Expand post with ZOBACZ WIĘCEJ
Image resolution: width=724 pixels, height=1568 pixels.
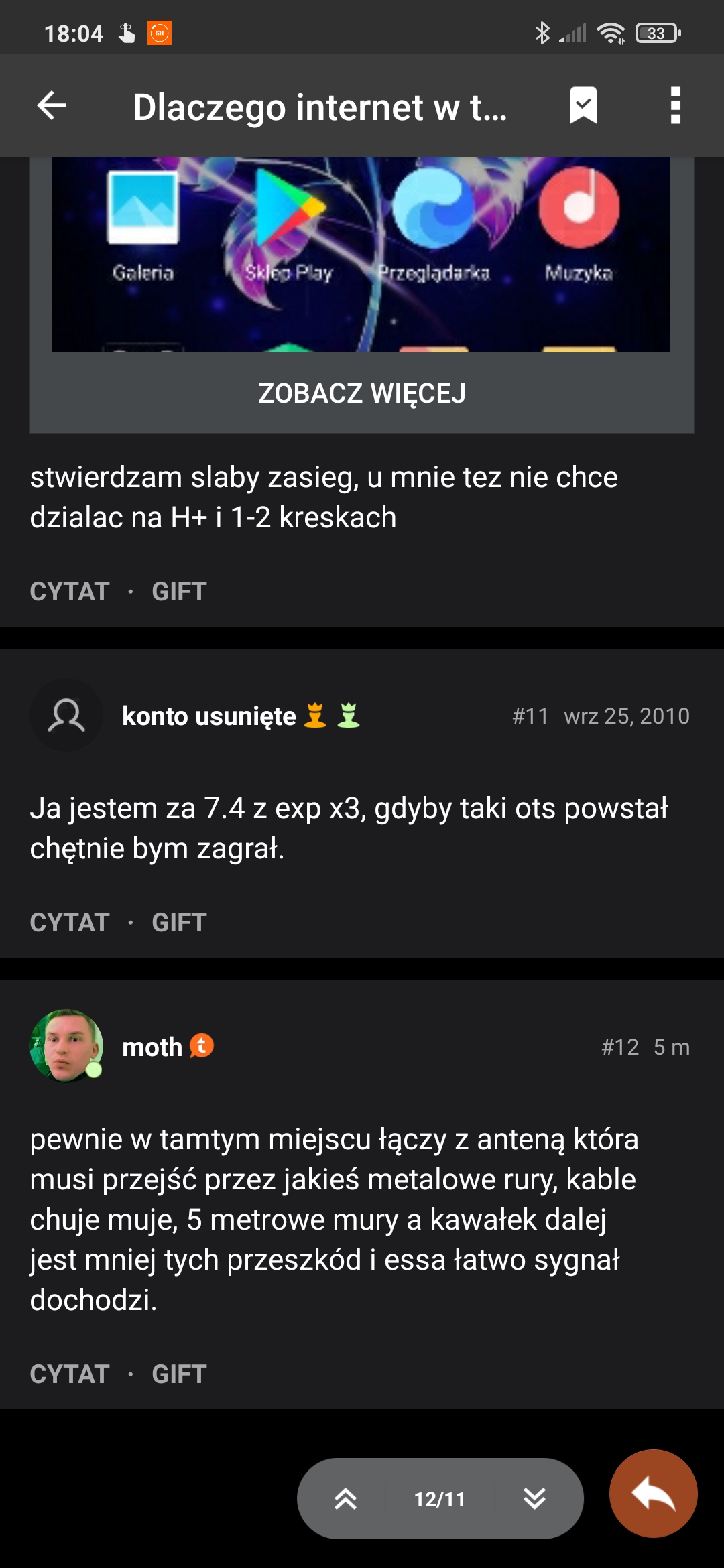click(361, 393)
